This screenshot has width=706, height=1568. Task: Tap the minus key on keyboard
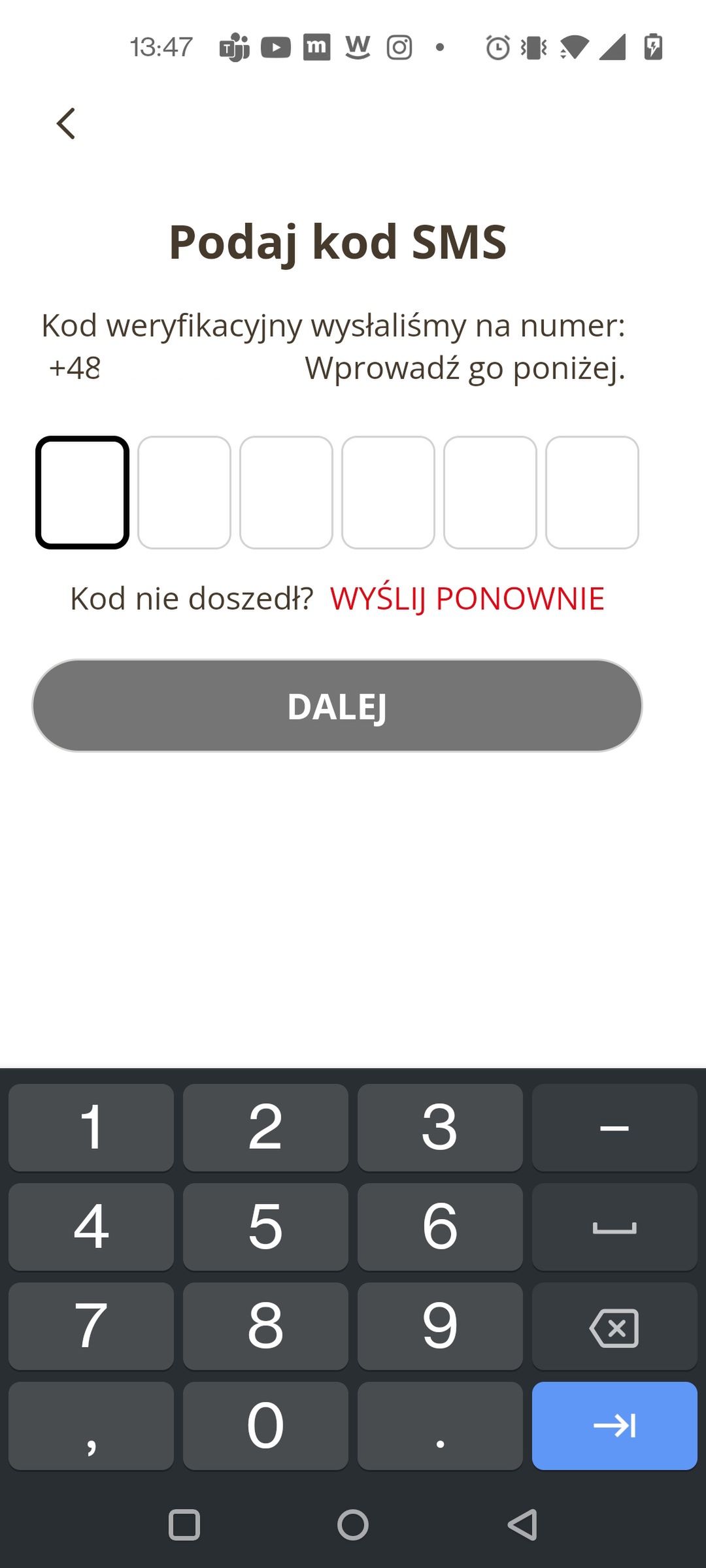[x=614, y=1127]
